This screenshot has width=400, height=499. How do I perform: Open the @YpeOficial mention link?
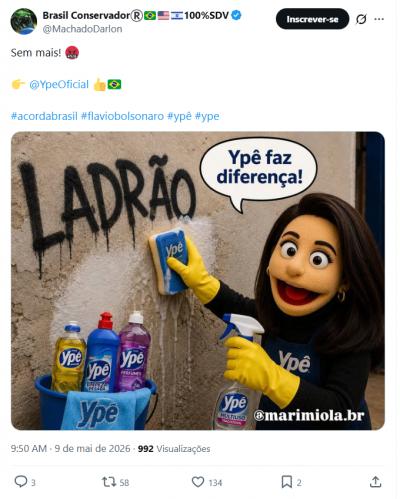pos(59,84)
